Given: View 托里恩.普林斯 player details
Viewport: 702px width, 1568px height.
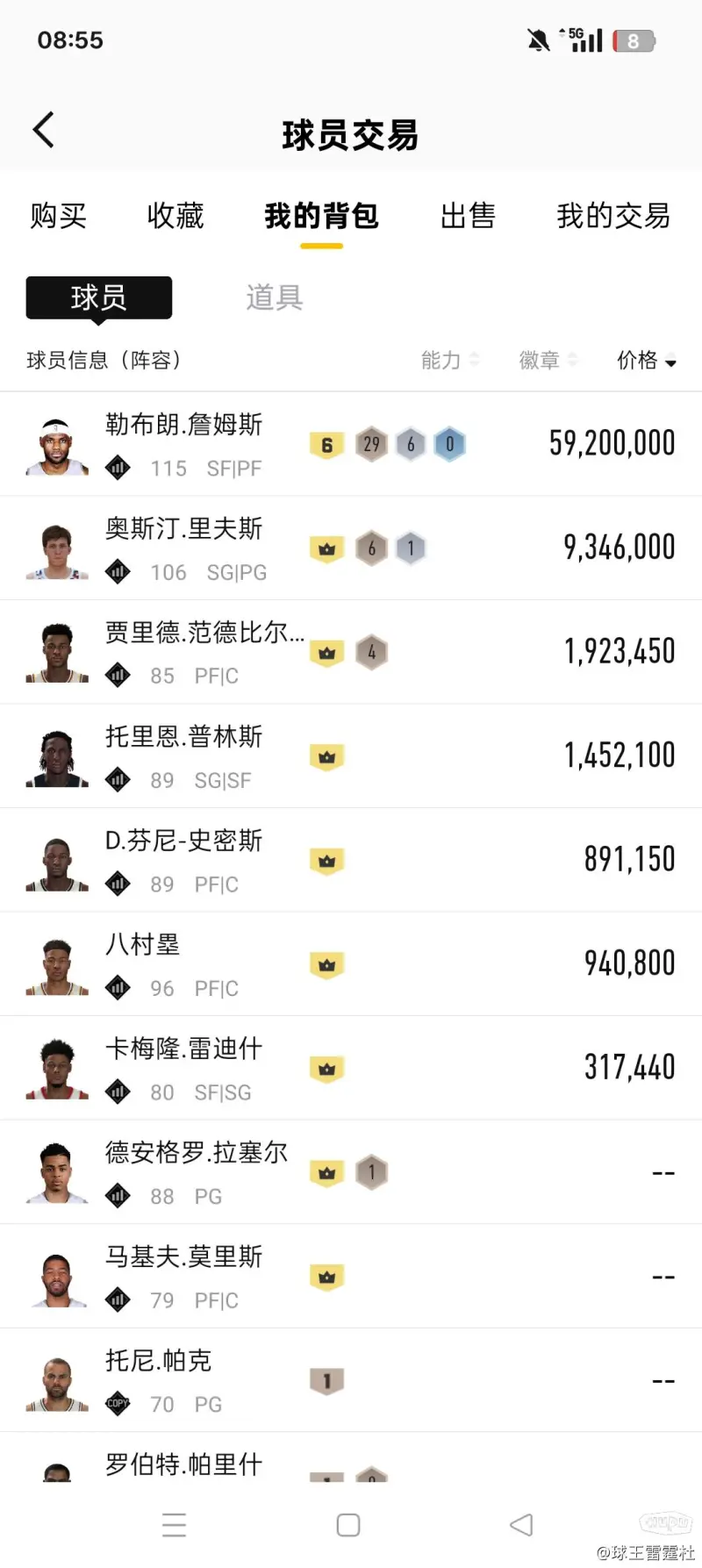Looking at the screenshot, I should [x=351, y=756].
